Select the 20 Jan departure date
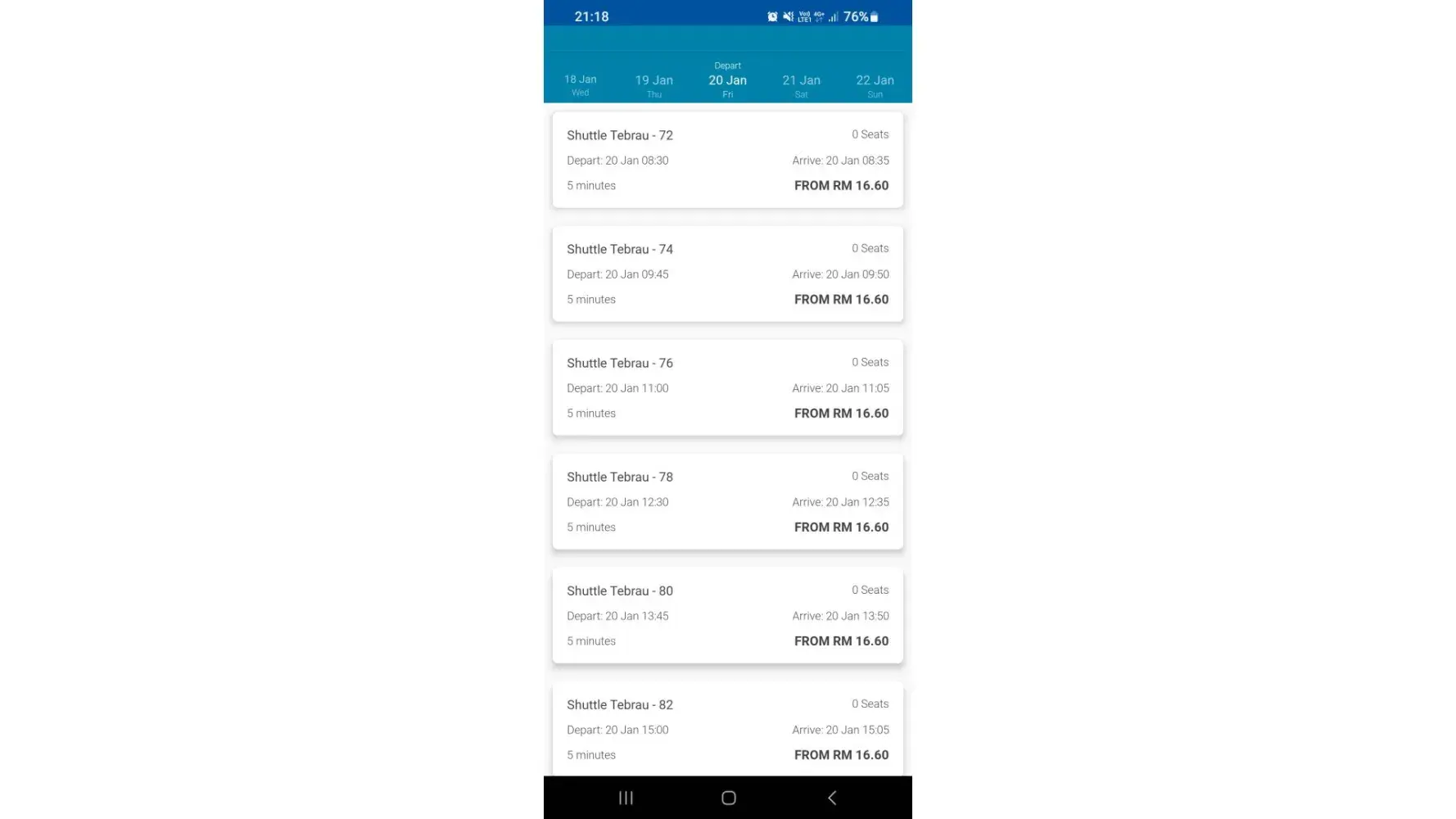The image size is (1456, 819). click(x=727, y=80)
